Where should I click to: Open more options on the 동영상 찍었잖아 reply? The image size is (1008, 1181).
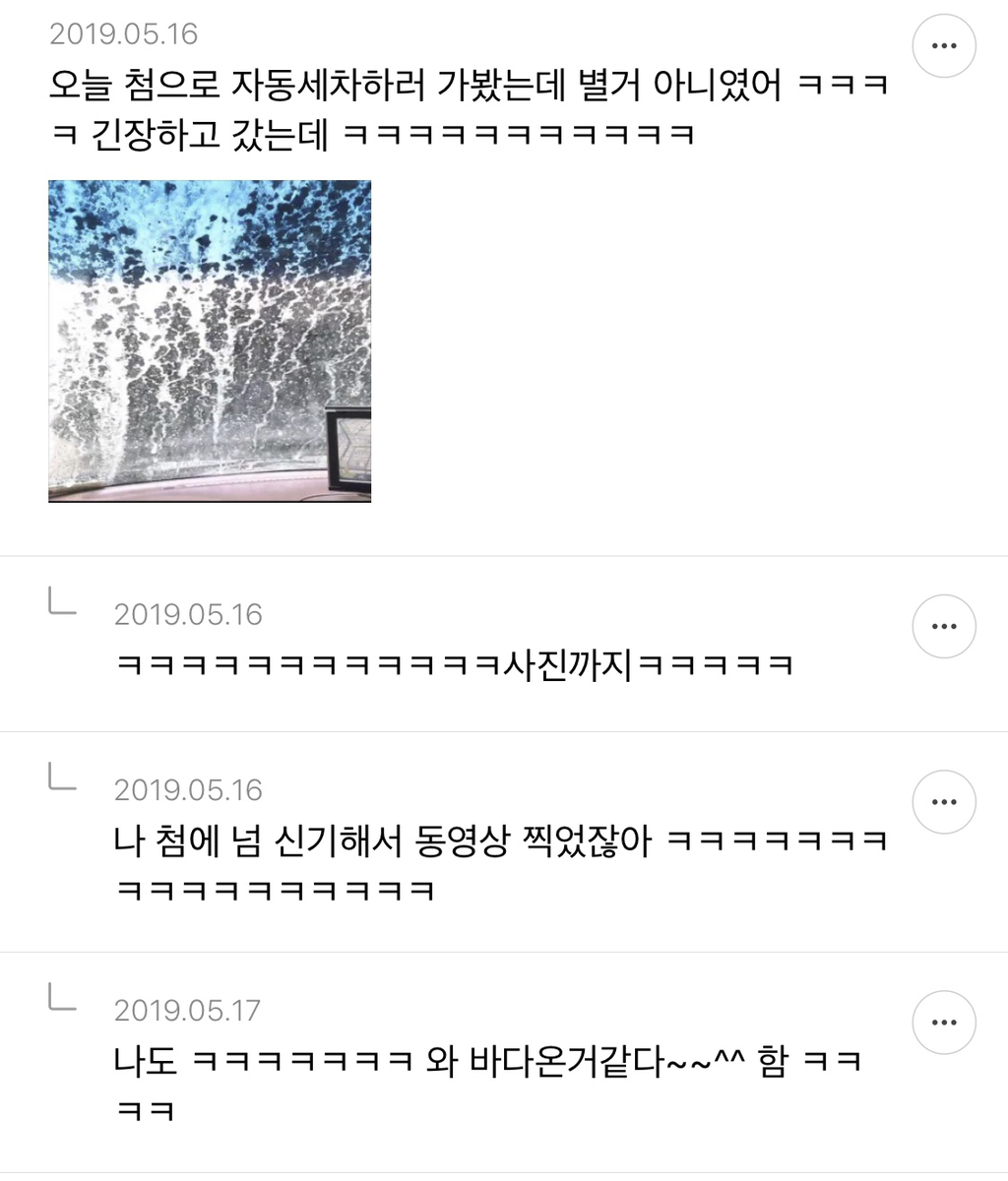944,802
